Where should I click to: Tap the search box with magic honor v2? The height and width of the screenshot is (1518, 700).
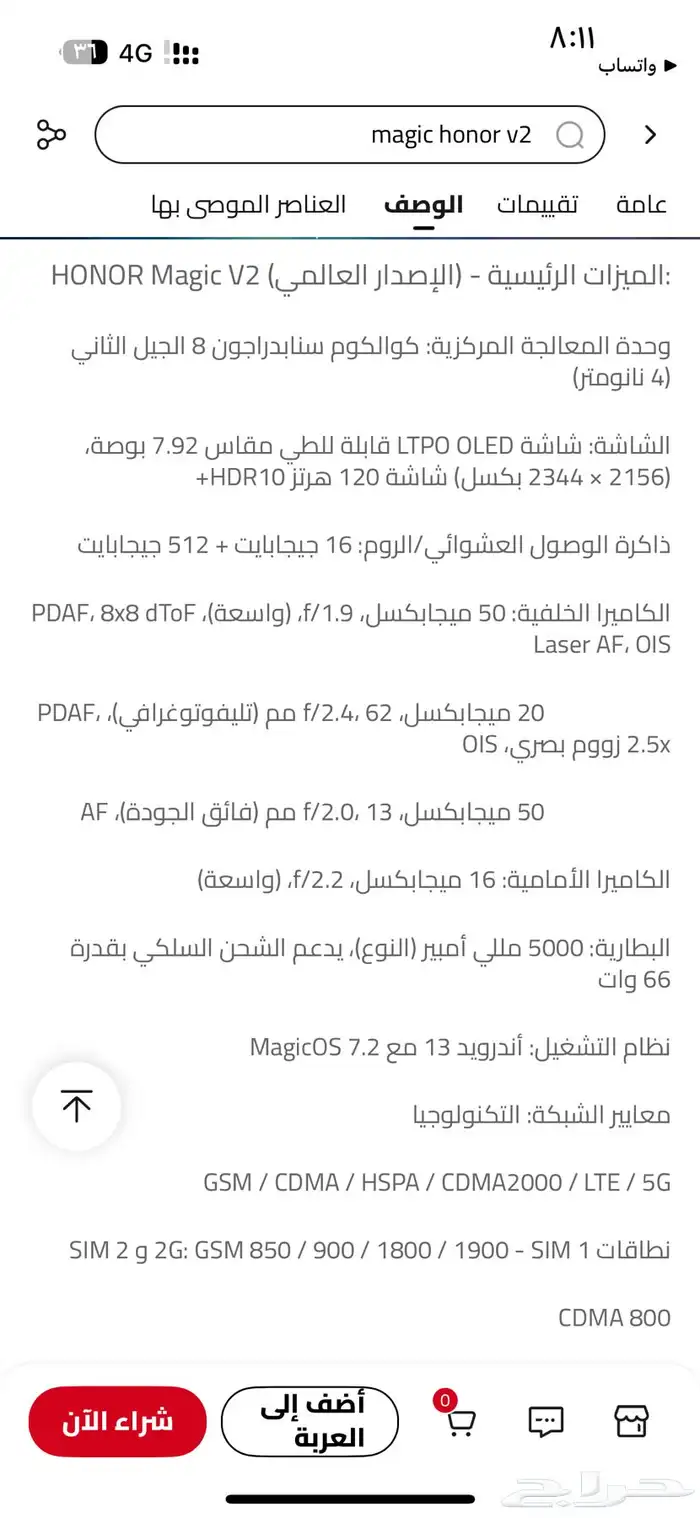coord(350,135)
